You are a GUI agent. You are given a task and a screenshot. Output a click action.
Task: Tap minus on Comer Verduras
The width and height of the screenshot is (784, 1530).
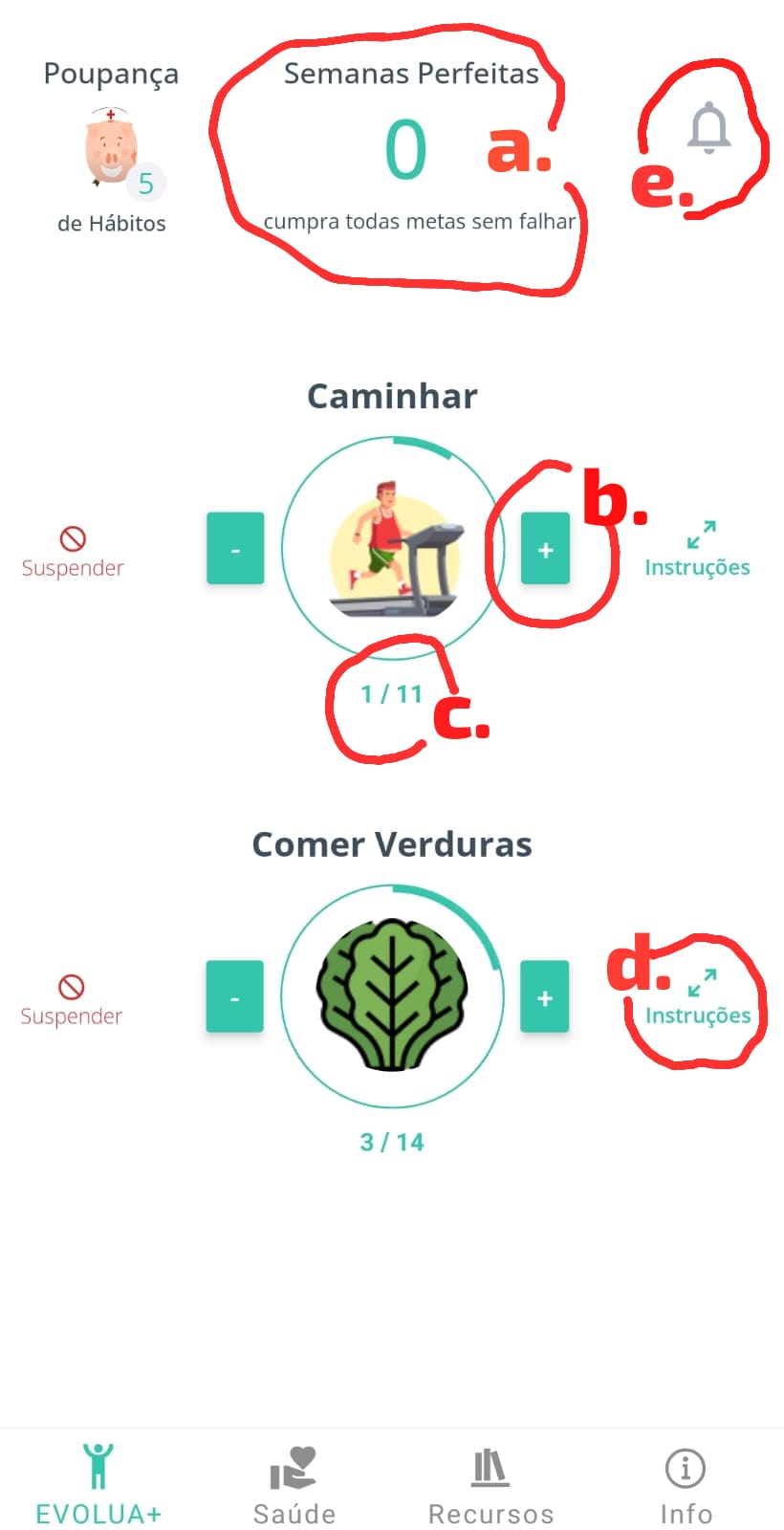click(234, 996)
